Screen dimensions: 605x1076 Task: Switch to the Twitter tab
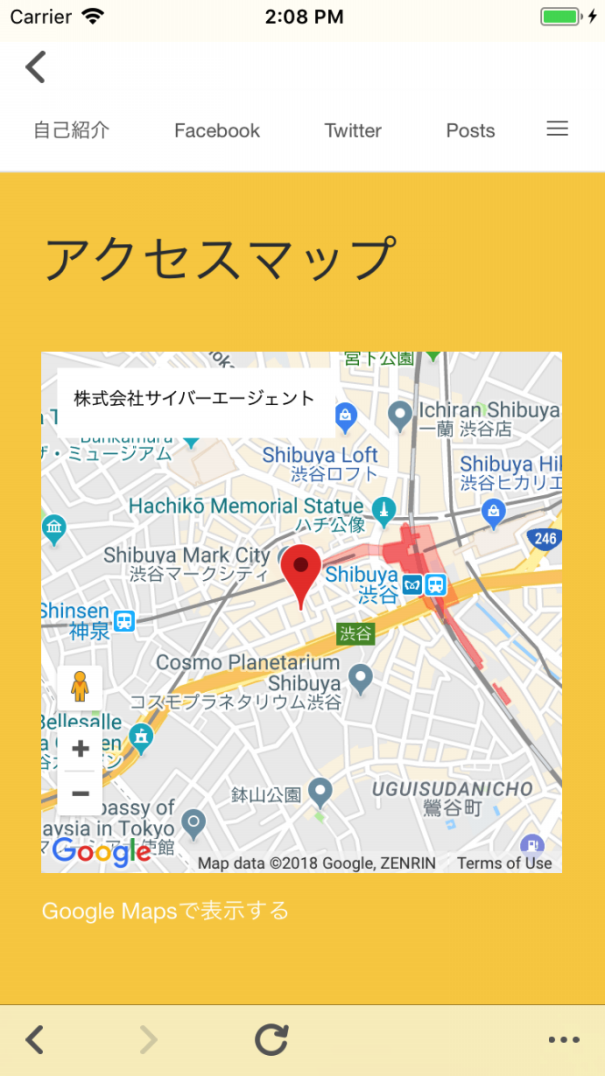tap(353, 130)
